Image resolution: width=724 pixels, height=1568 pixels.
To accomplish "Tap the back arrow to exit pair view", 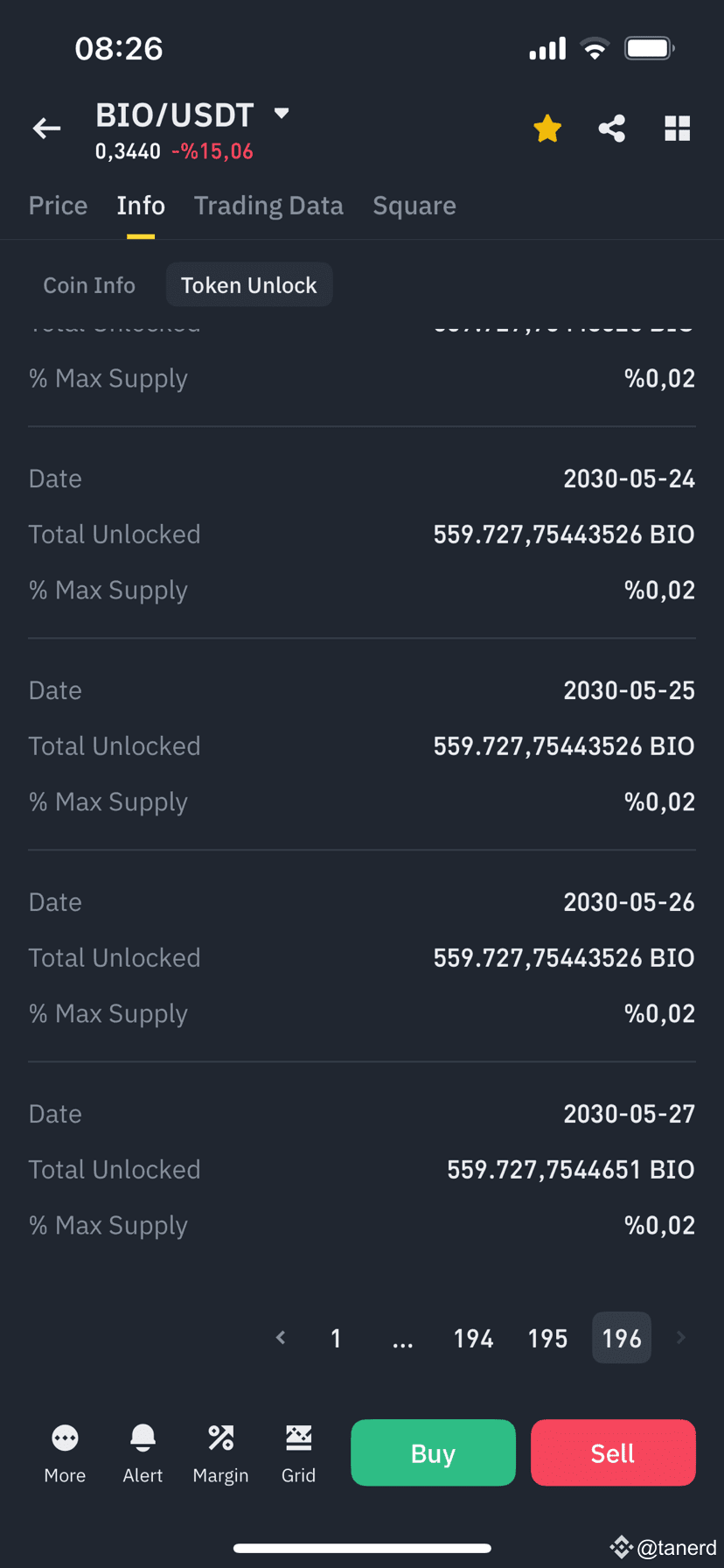I will (x=45, y=128).
